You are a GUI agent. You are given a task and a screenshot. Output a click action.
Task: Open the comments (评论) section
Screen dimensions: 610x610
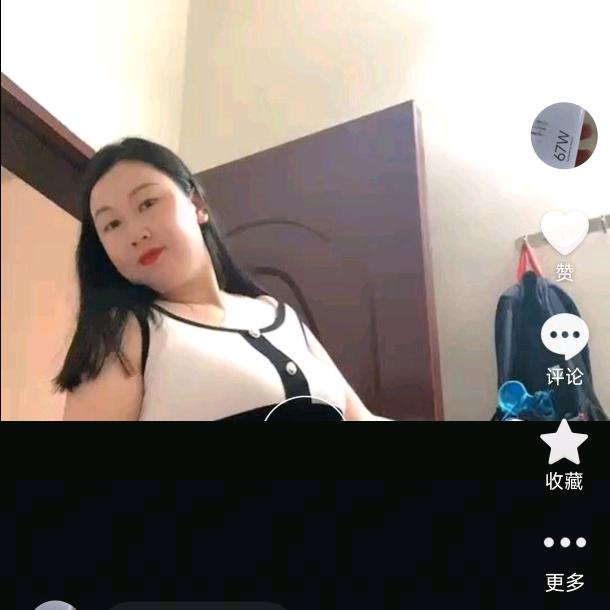[x=564, y=338]
